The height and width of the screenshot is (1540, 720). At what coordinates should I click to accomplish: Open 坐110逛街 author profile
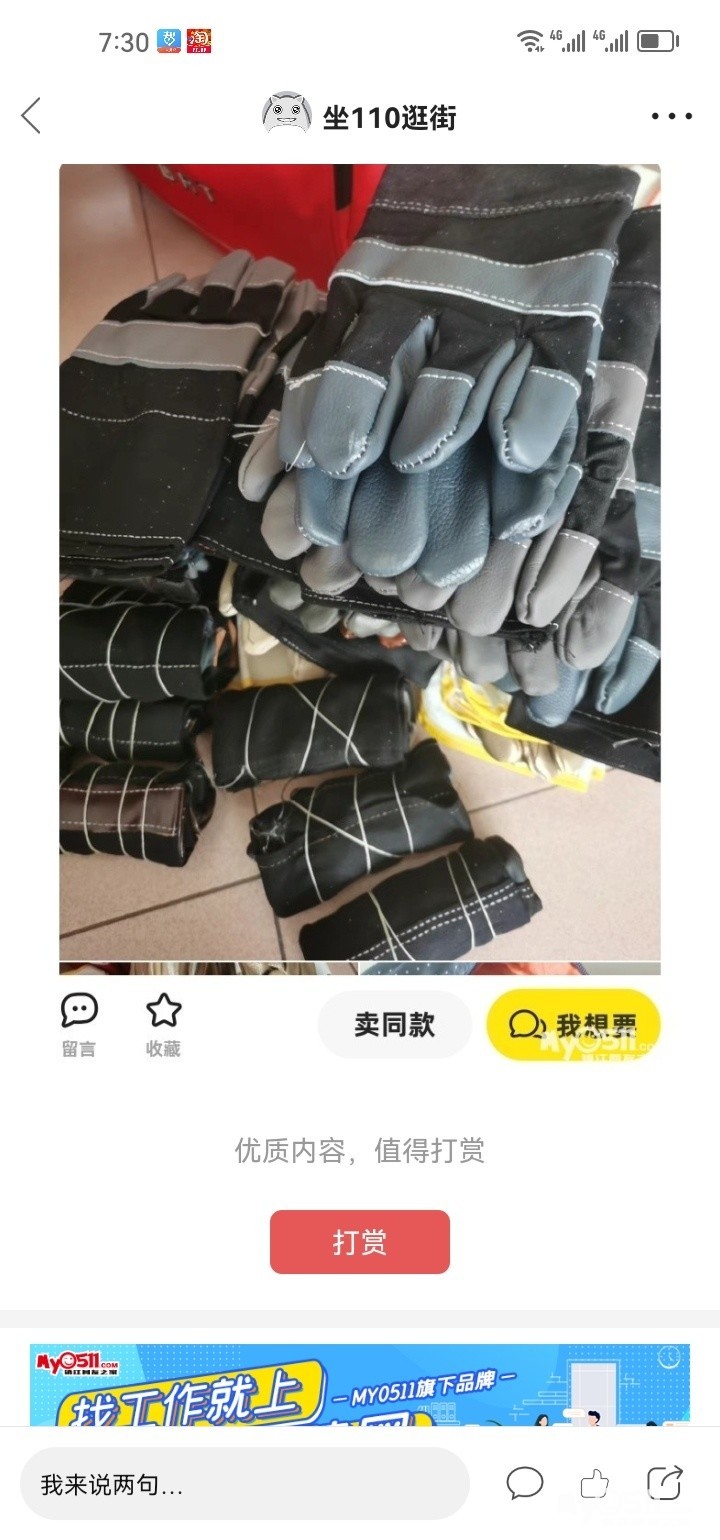click(x=360, y=117)
